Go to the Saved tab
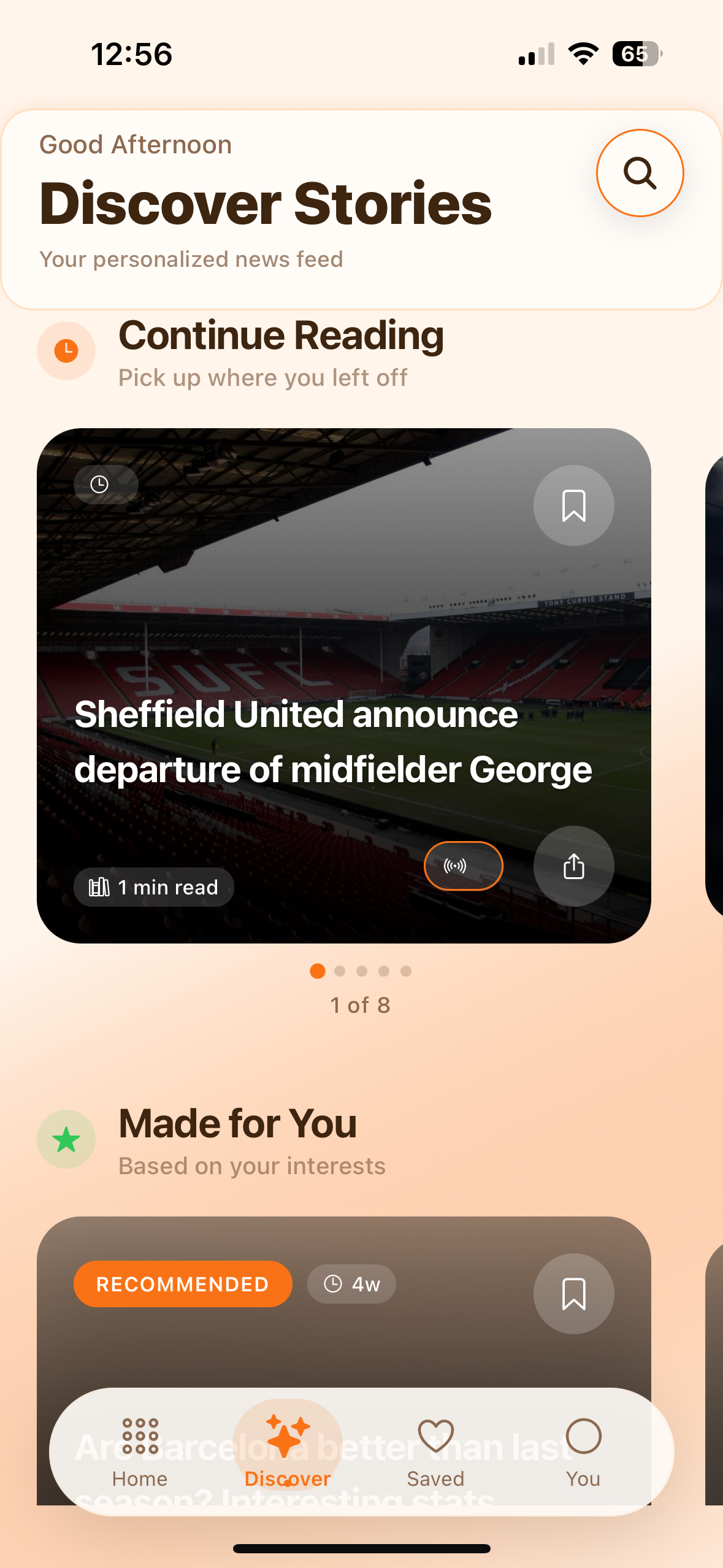The image size is (723, 1568). pos(435,1452)
